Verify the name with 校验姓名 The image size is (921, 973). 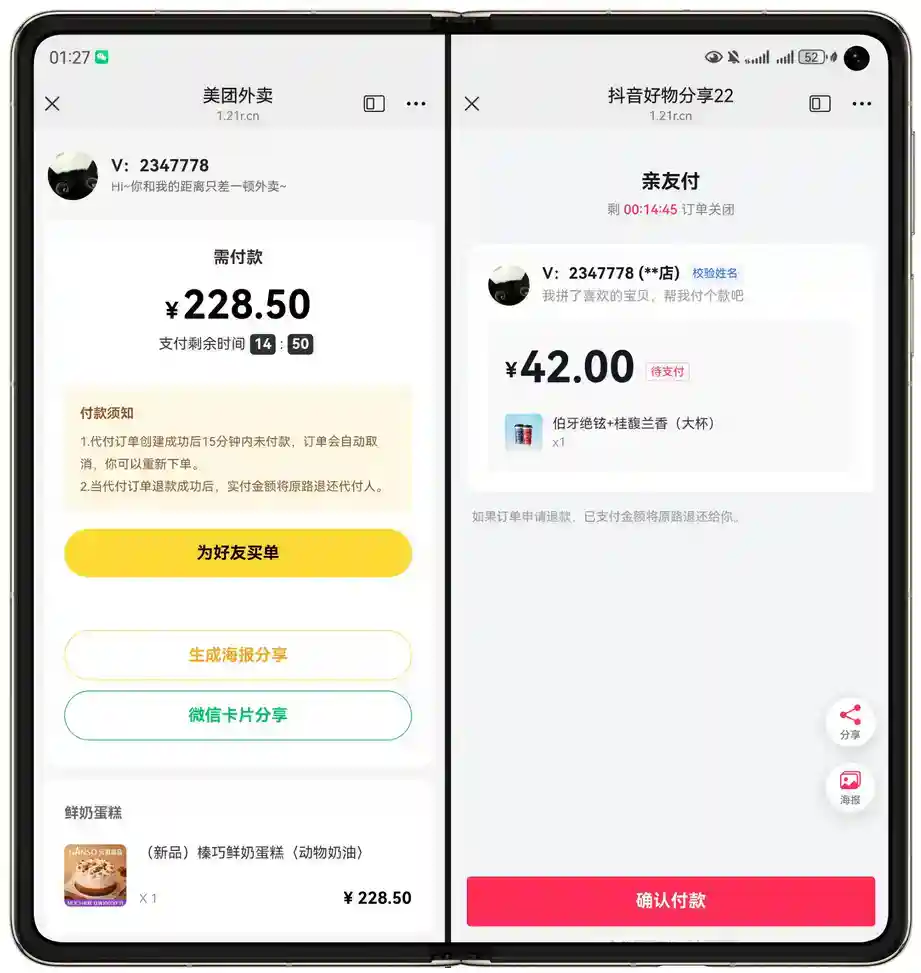coord(715,273)
